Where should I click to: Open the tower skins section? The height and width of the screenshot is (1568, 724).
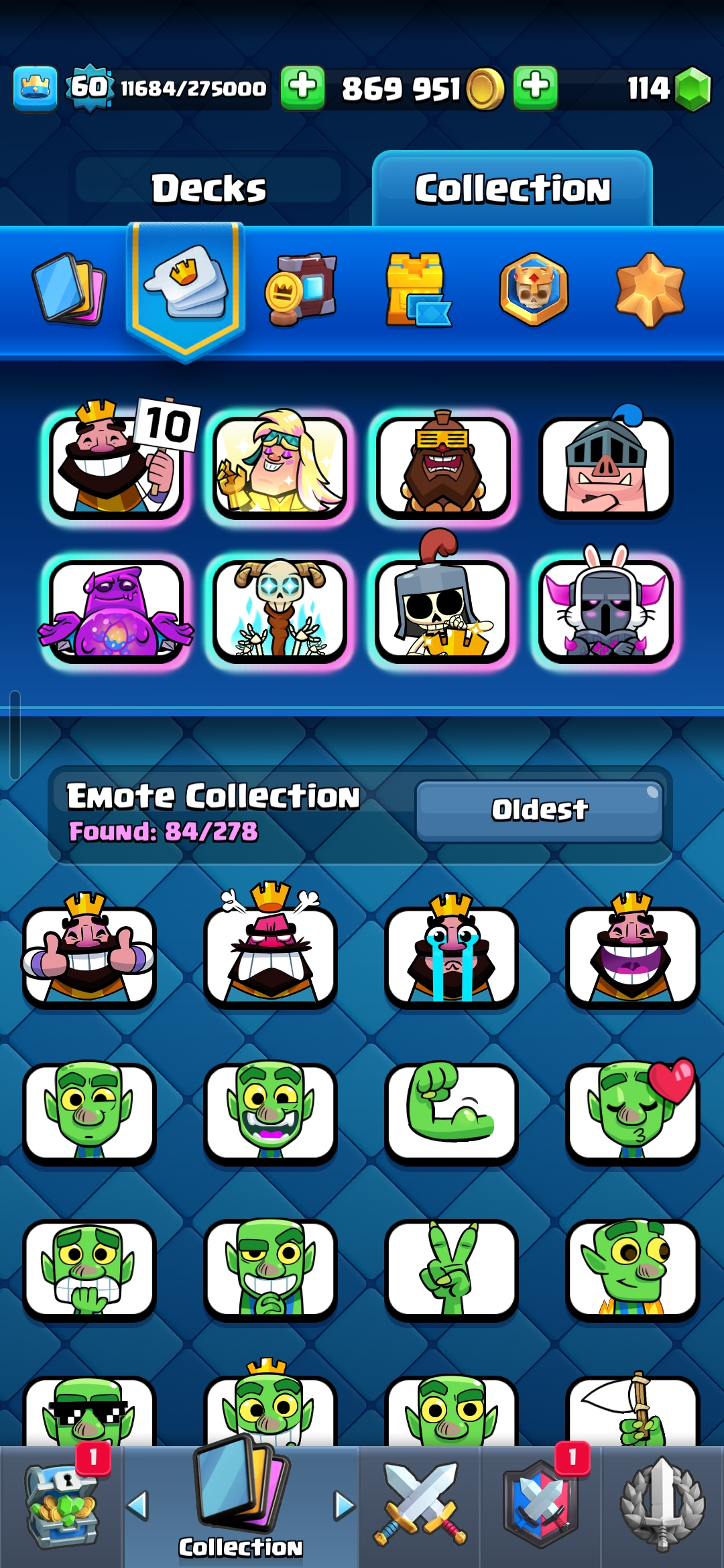tap(417, 289)
